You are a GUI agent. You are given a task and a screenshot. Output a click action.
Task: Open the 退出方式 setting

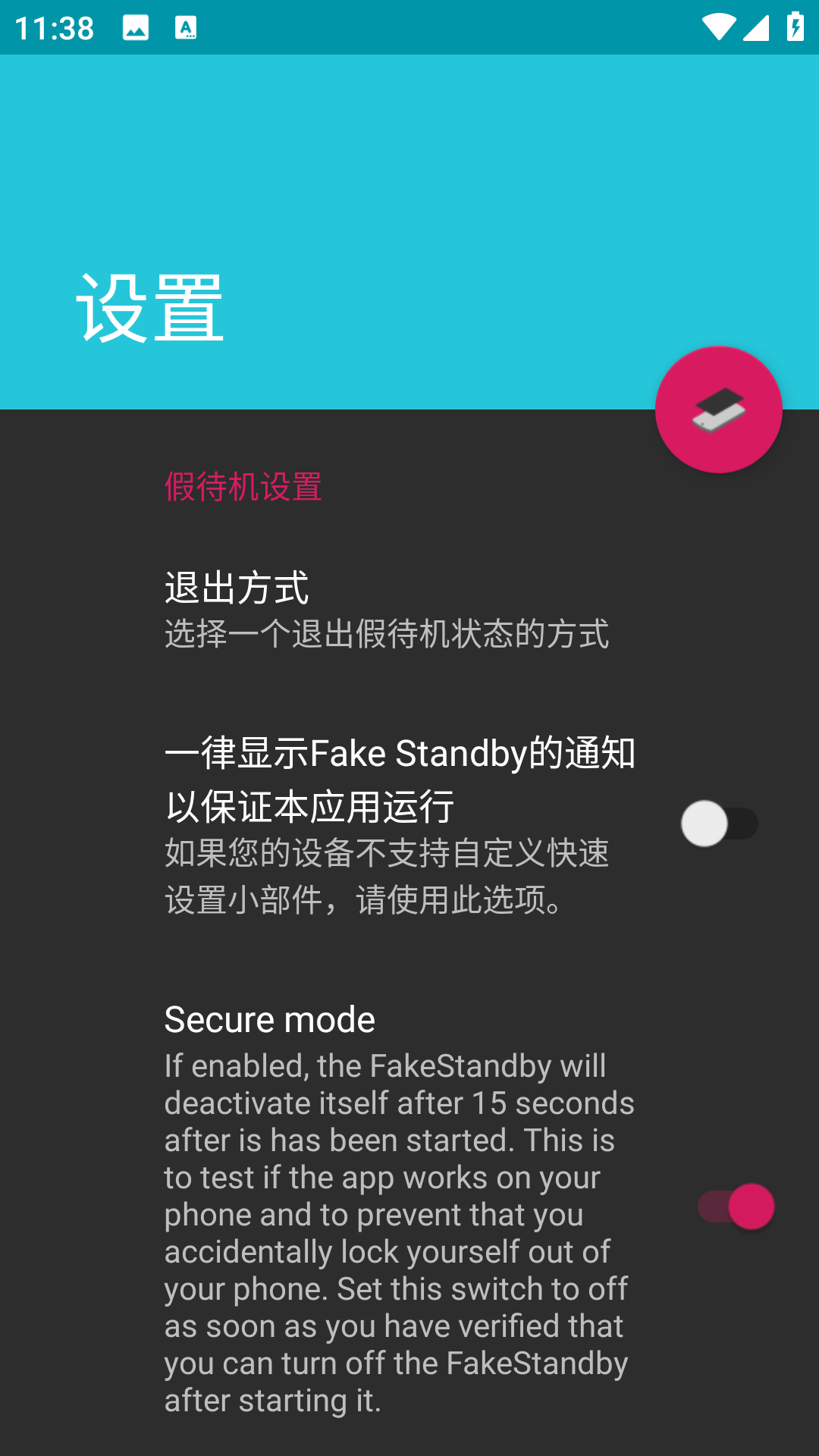click(x=387, y=610)
